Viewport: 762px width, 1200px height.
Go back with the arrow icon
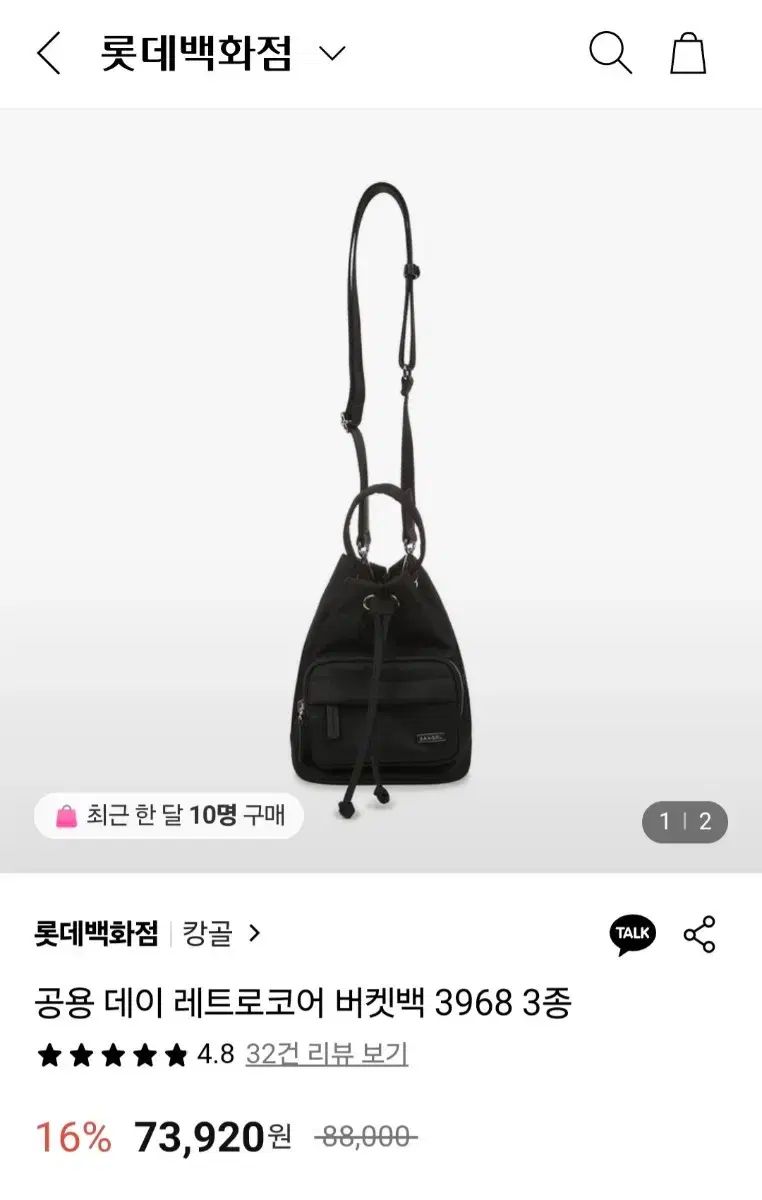[48, 52]
